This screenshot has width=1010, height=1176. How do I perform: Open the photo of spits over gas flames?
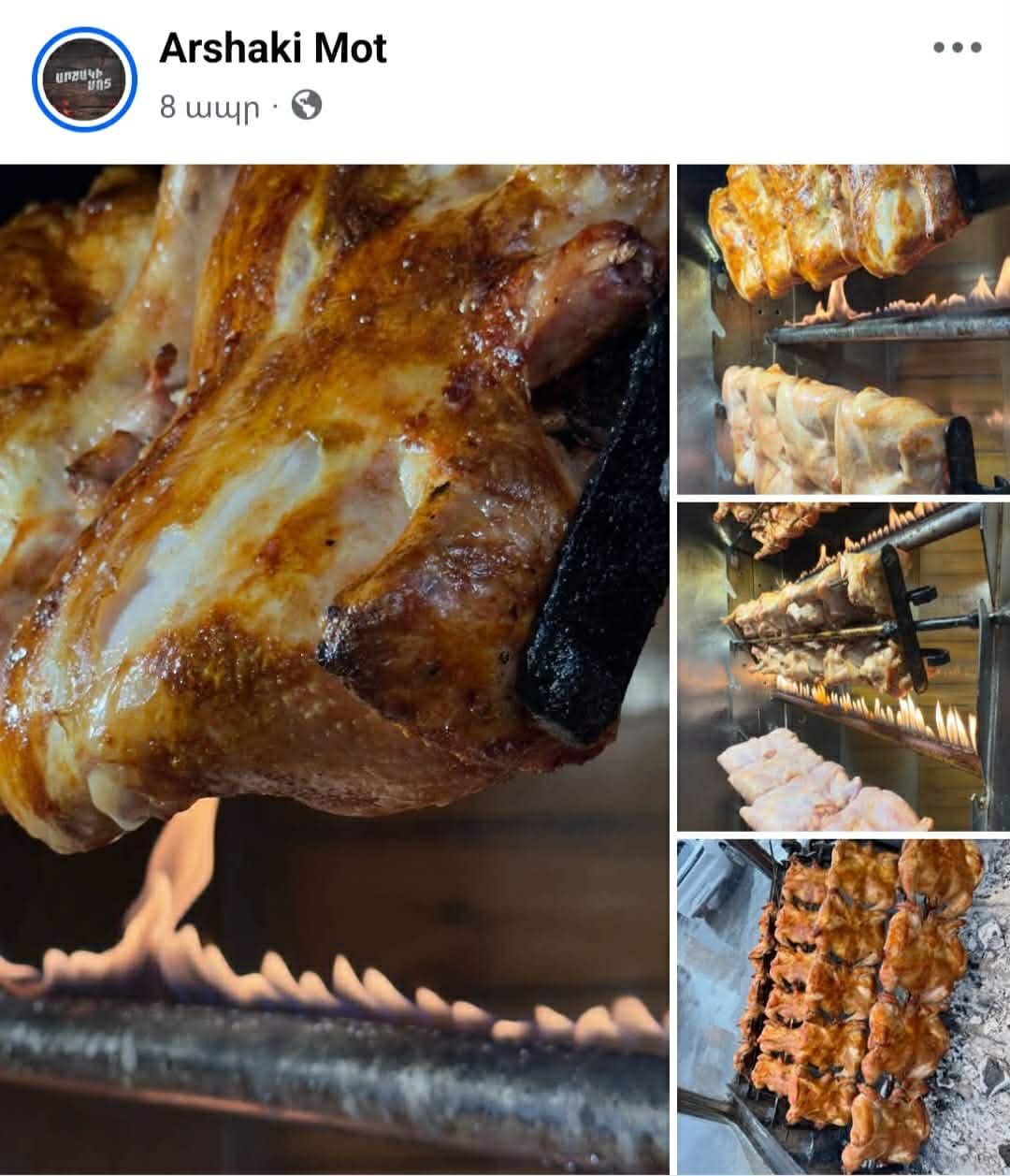pos(843,666)
